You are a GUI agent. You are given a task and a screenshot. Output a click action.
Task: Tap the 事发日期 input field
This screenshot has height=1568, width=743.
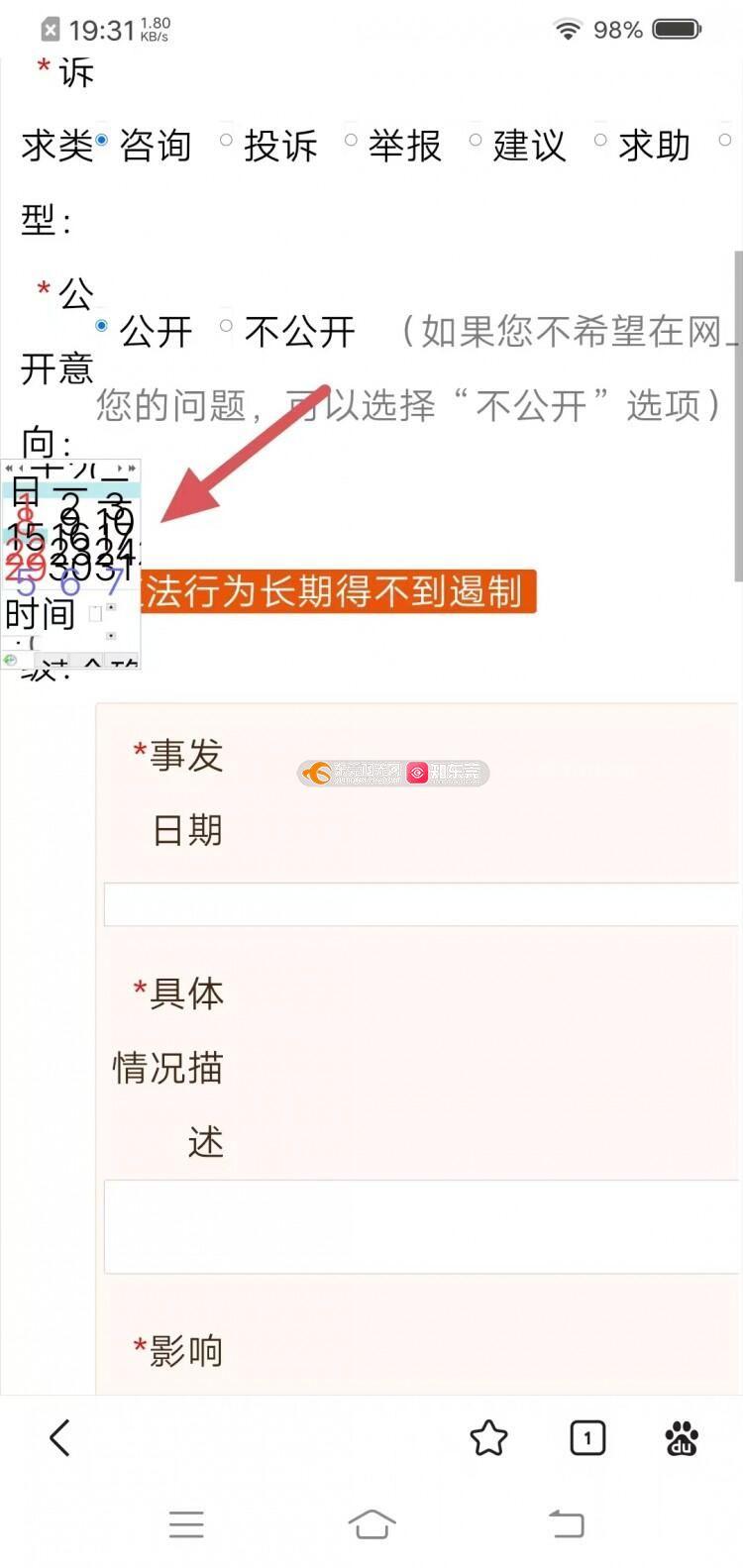[421, 904]
